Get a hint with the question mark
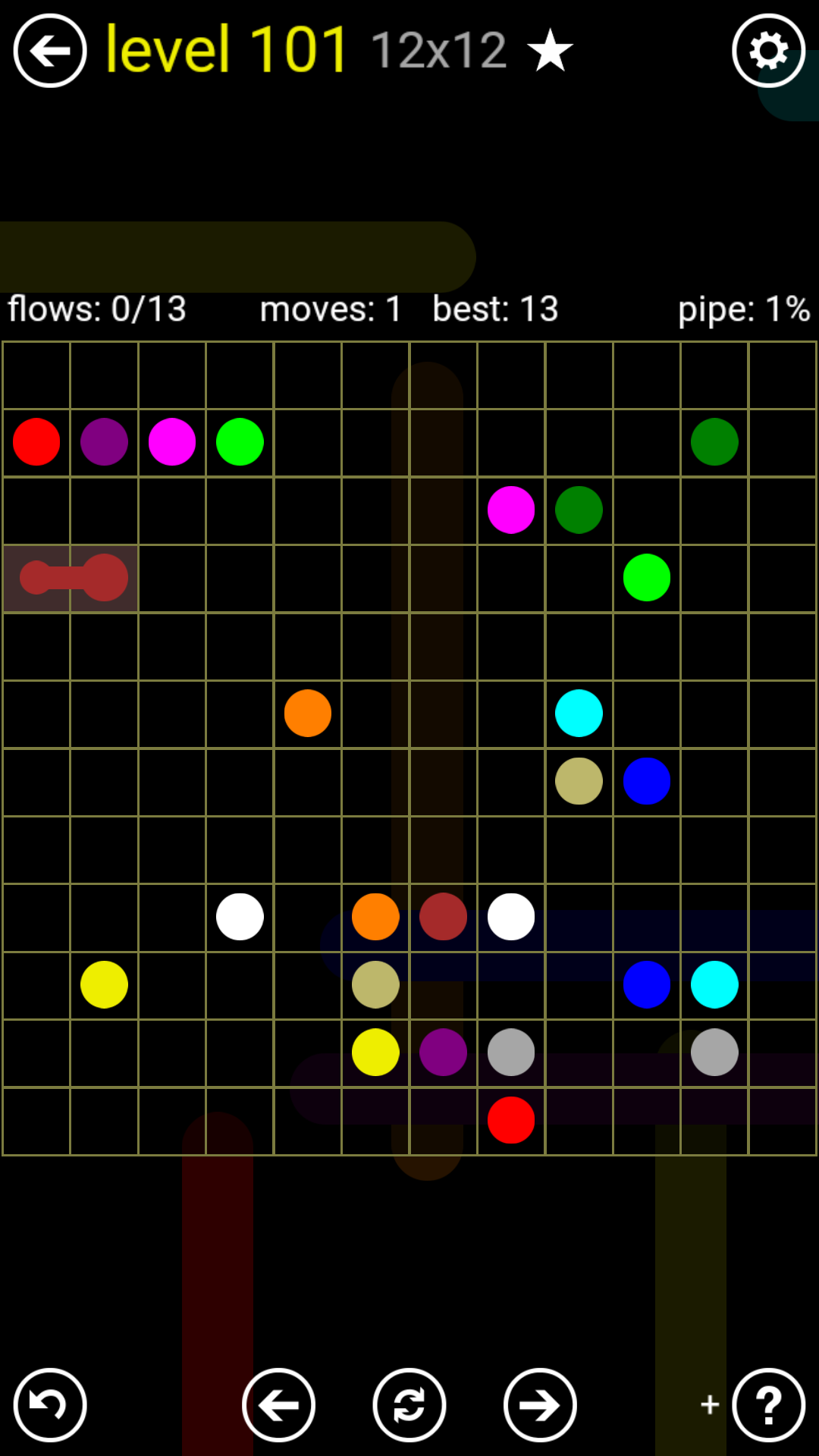 [x=768, y=1405]
